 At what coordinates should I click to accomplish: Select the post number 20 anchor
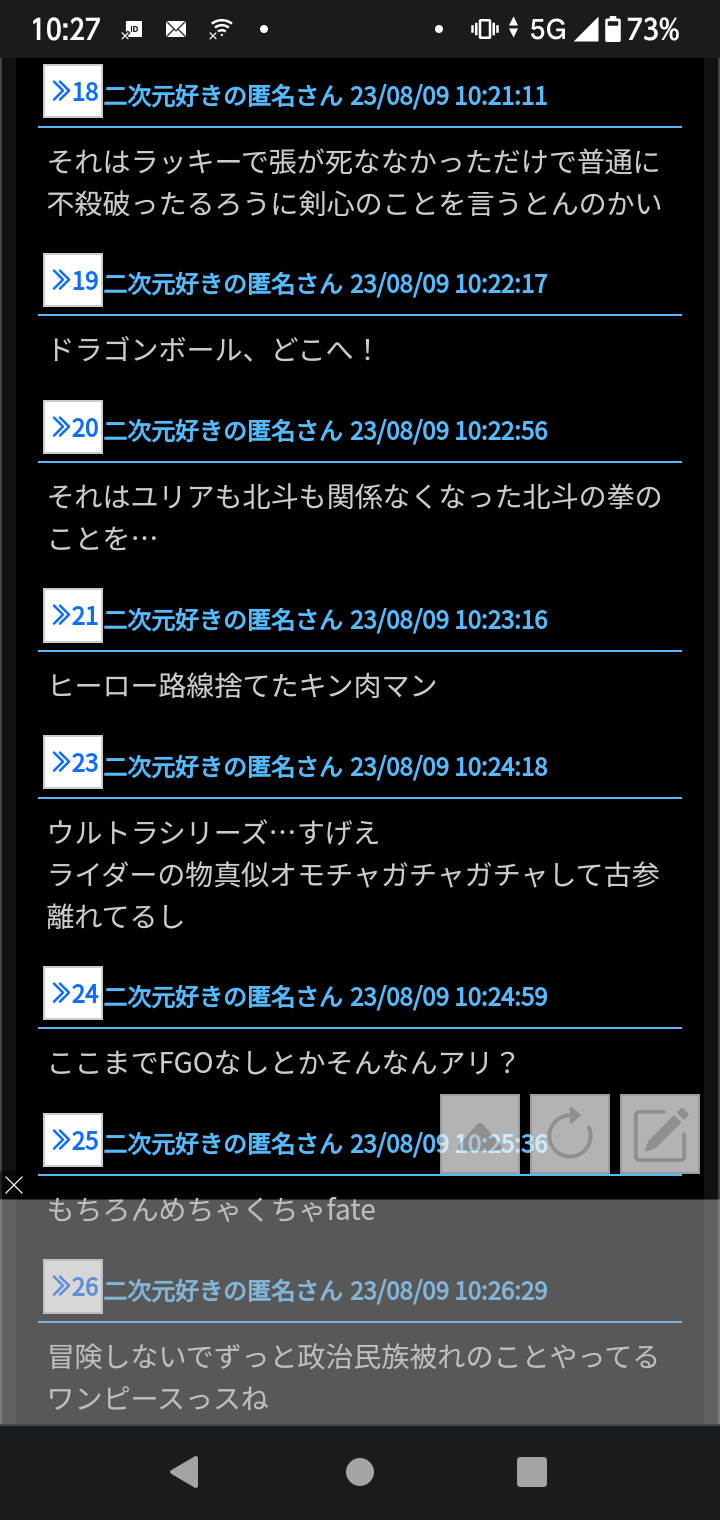pyautogui.click(x=73, y=427)
